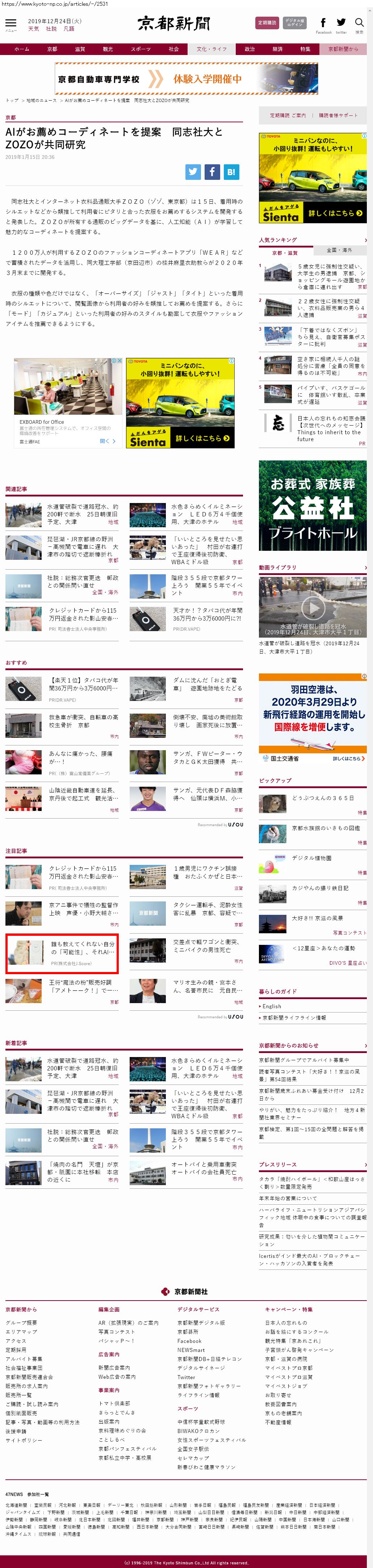
Task: Open デジタル版ログイン button
Action: pyautogui.click(x=294, y=23)
